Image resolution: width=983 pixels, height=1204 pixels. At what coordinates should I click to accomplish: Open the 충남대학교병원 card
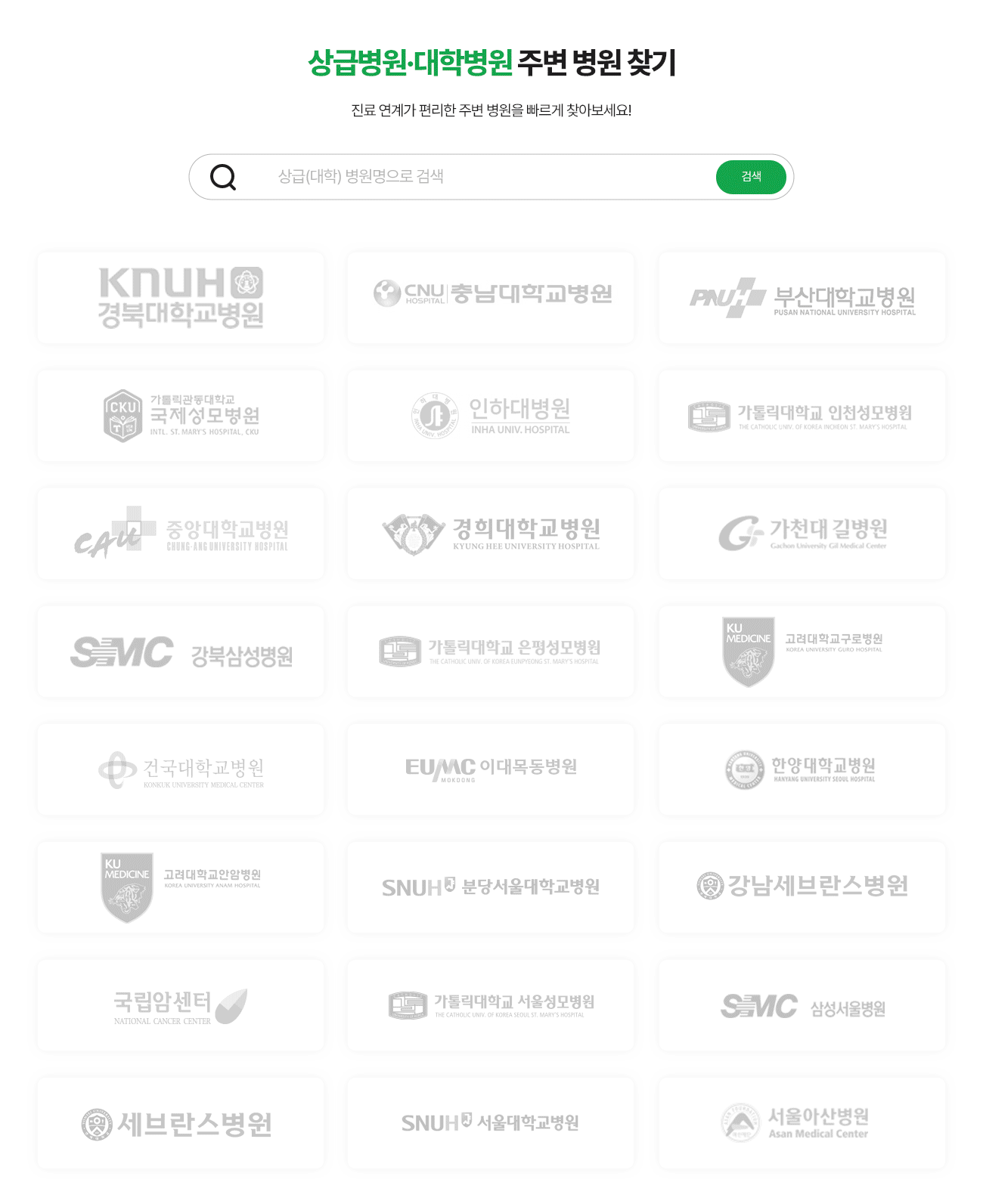click(x=491, y=298)
